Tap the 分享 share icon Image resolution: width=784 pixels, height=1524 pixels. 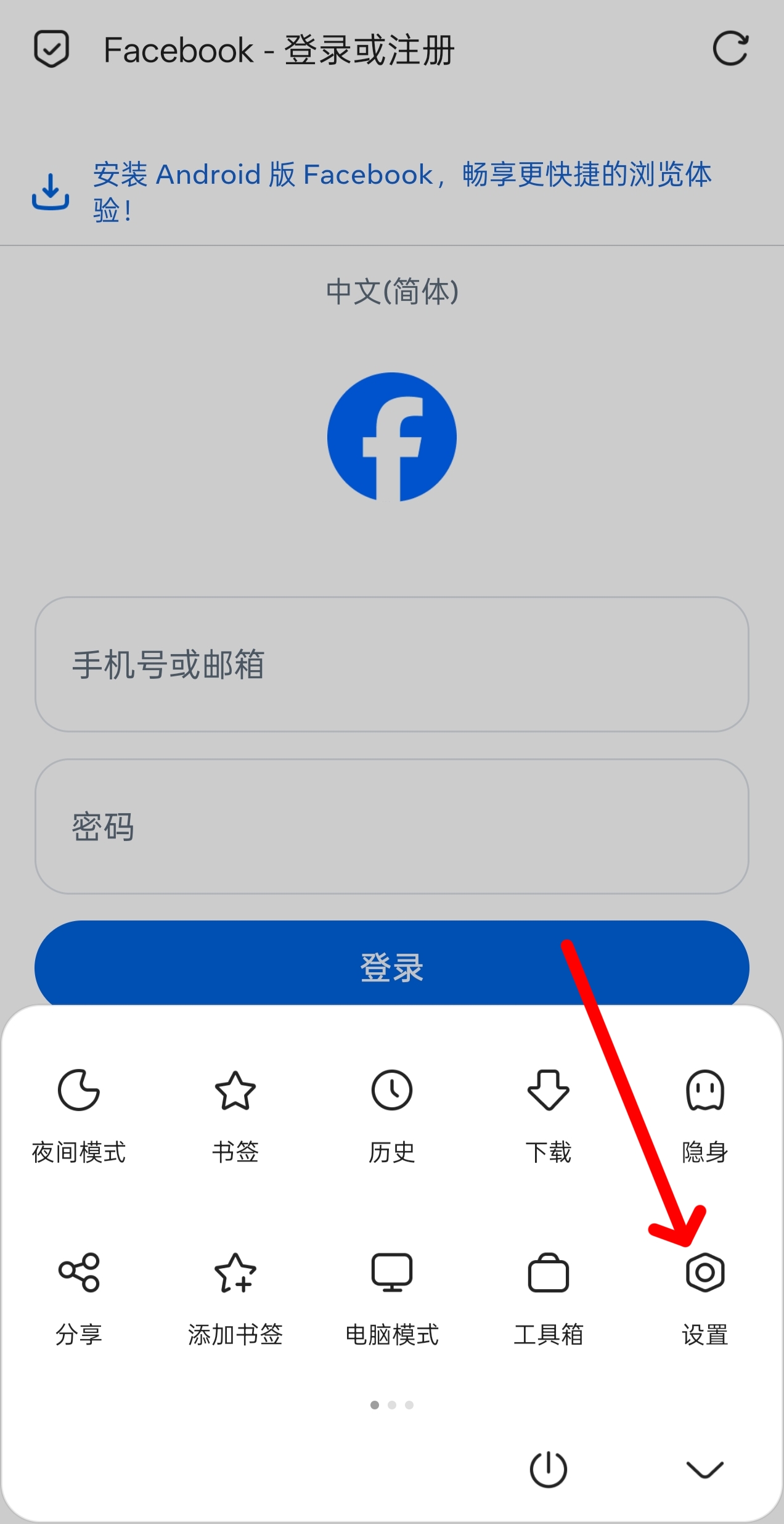point(79,1272)
